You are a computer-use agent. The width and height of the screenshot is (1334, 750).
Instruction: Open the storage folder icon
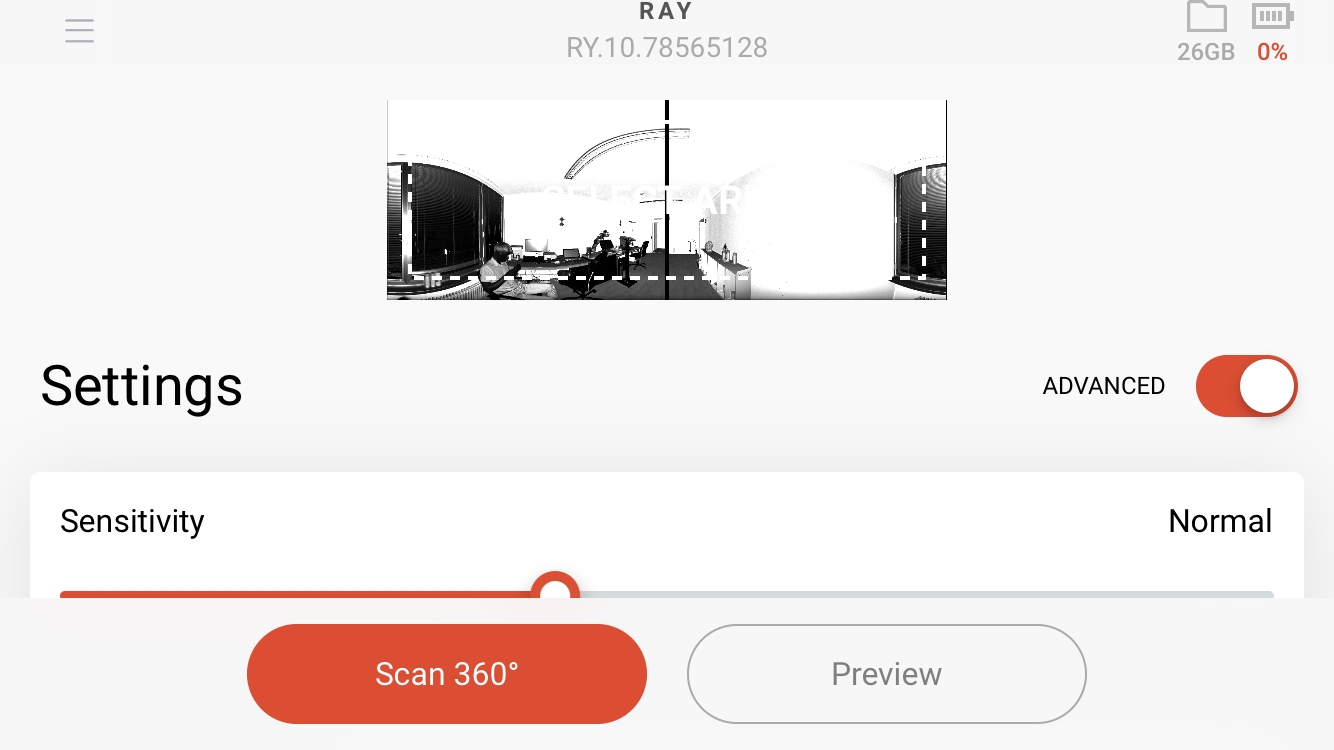coord(1206,19)
